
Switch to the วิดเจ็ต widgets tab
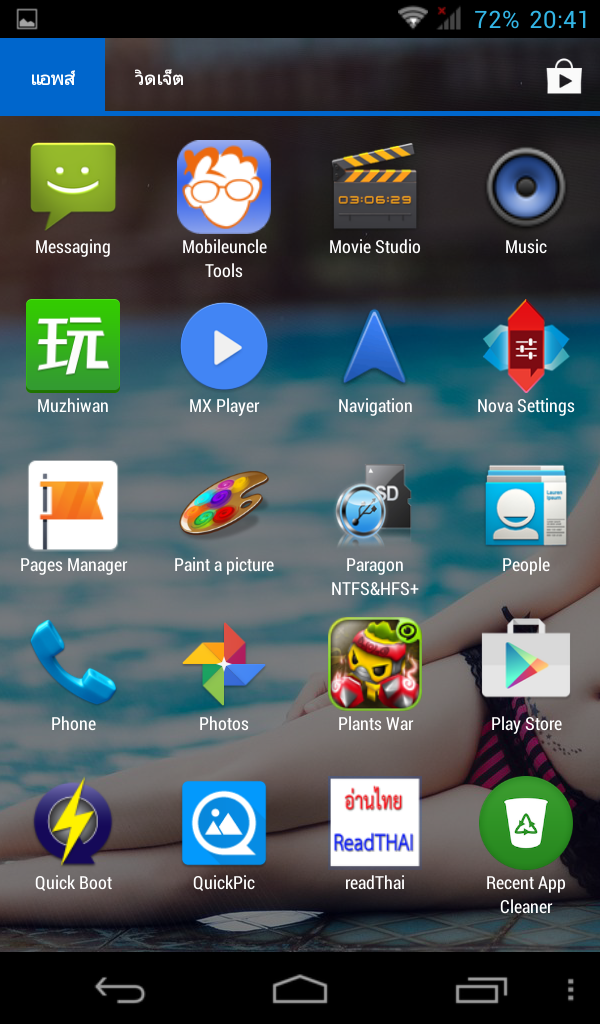tap(159, 78)
